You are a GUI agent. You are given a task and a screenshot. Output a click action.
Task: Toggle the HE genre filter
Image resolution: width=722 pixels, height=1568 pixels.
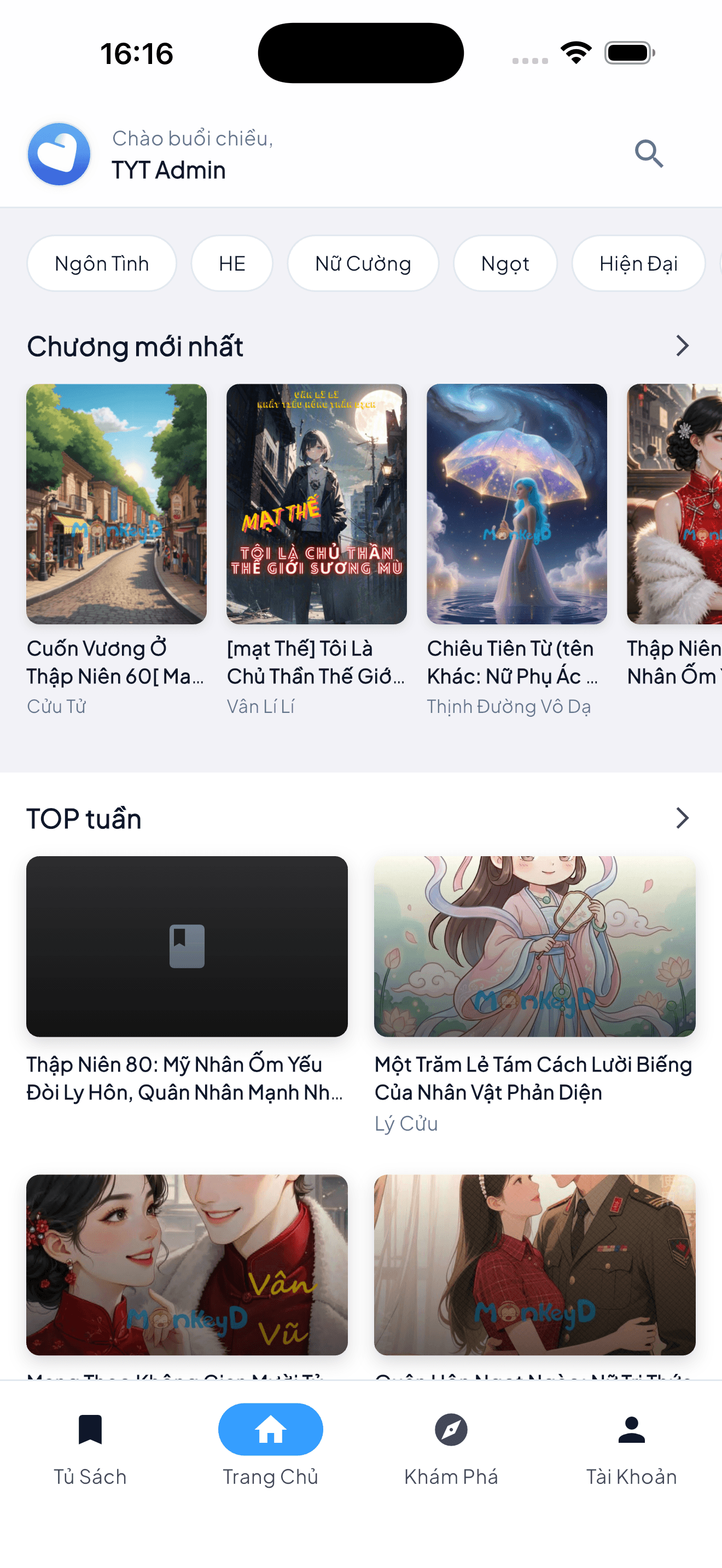coord(232,263)
